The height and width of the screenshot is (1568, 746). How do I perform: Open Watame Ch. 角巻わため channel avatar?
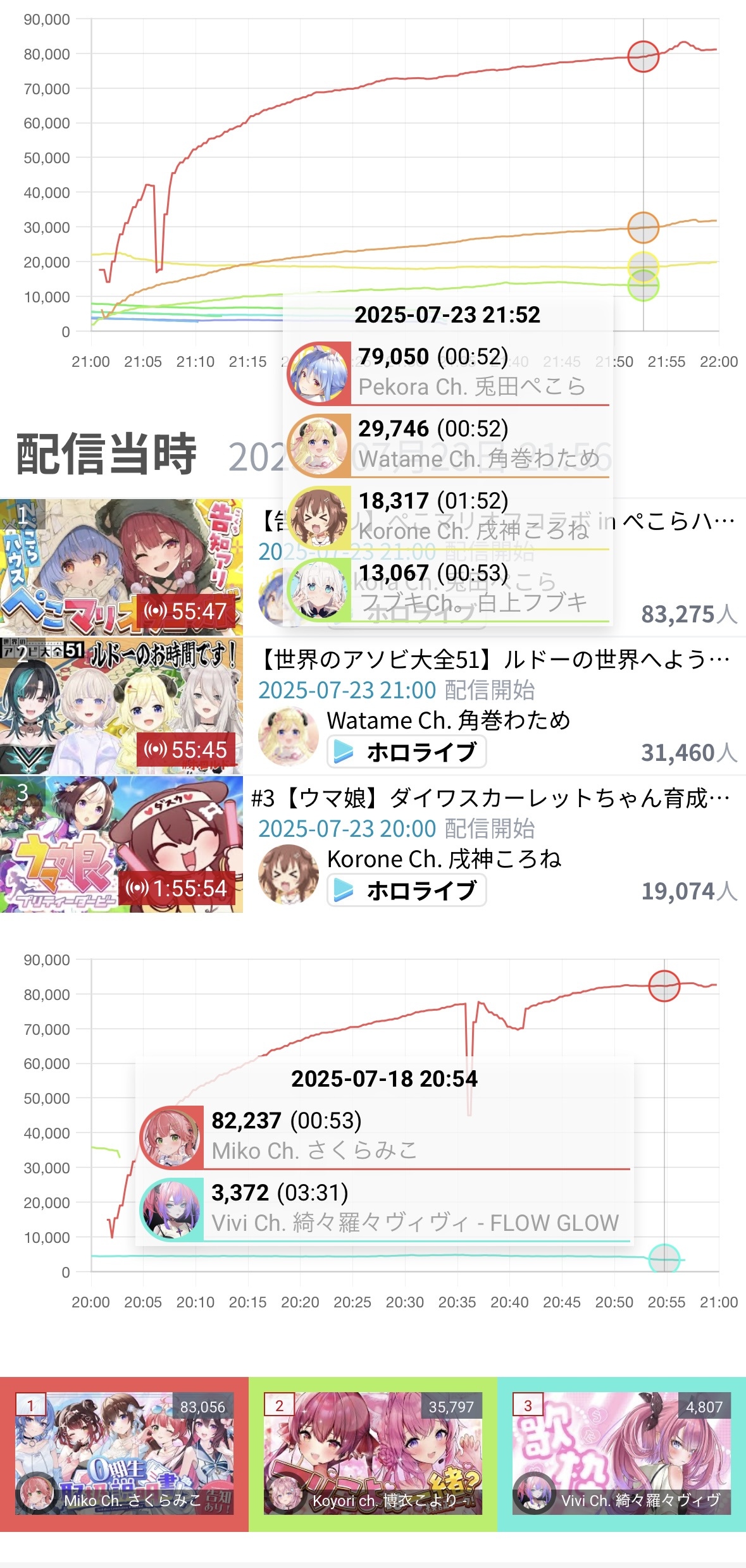click(x=289, y=736)
